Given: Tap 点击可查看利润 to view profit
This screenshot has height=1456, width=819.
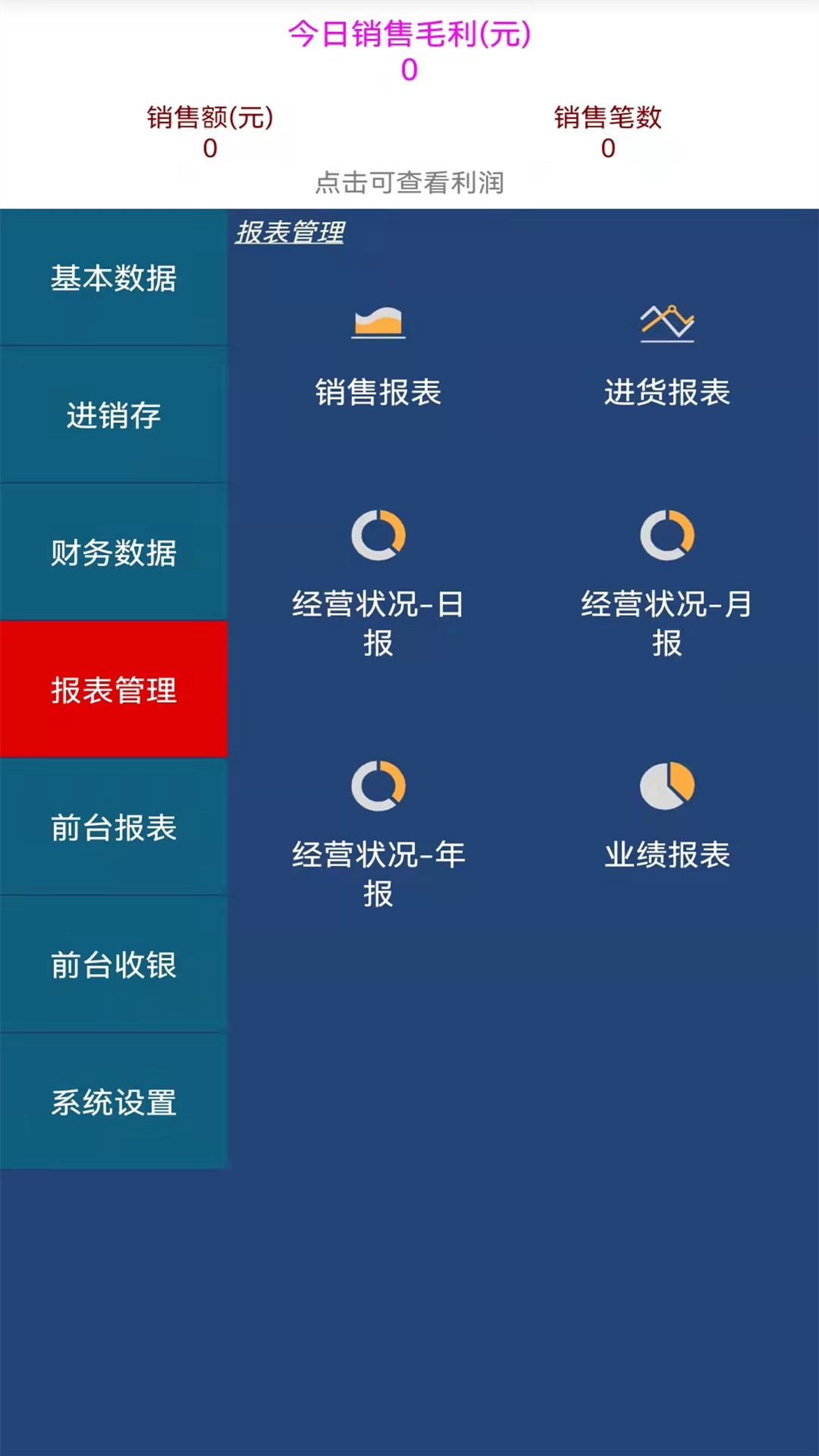Looking at the screenshot, I should 409,182.
